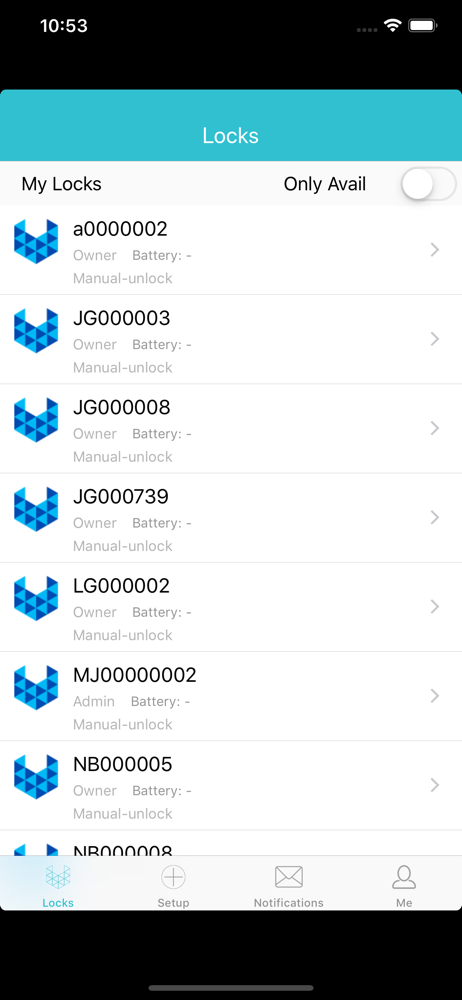This screenshot has height=1000, width=462.
Task: Enable the Only Avail switch
Action: pos(428,184)
